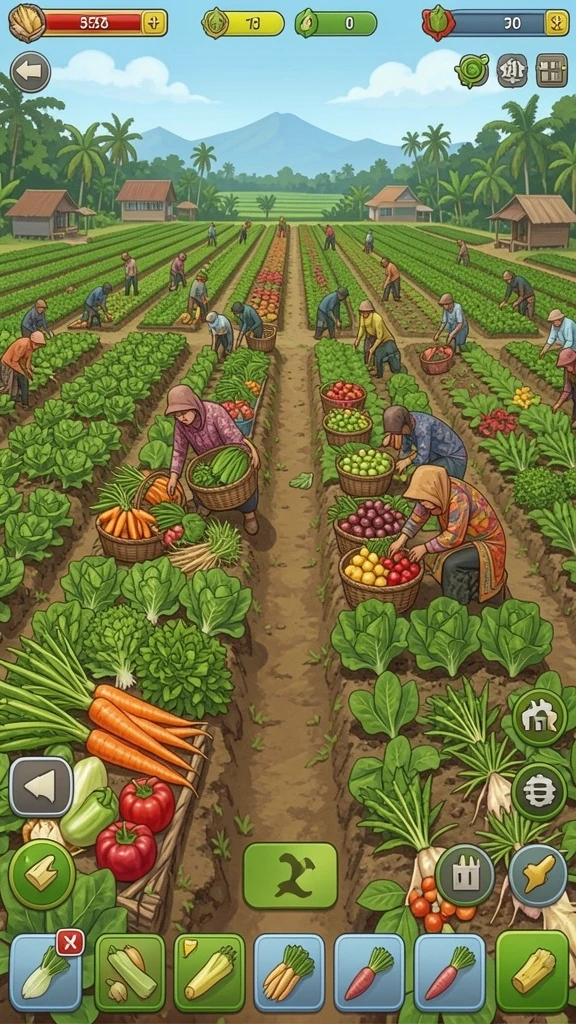Tap the green center harvest tool button
This screenshot has height=1024, width=576.
tap(290, 876)
